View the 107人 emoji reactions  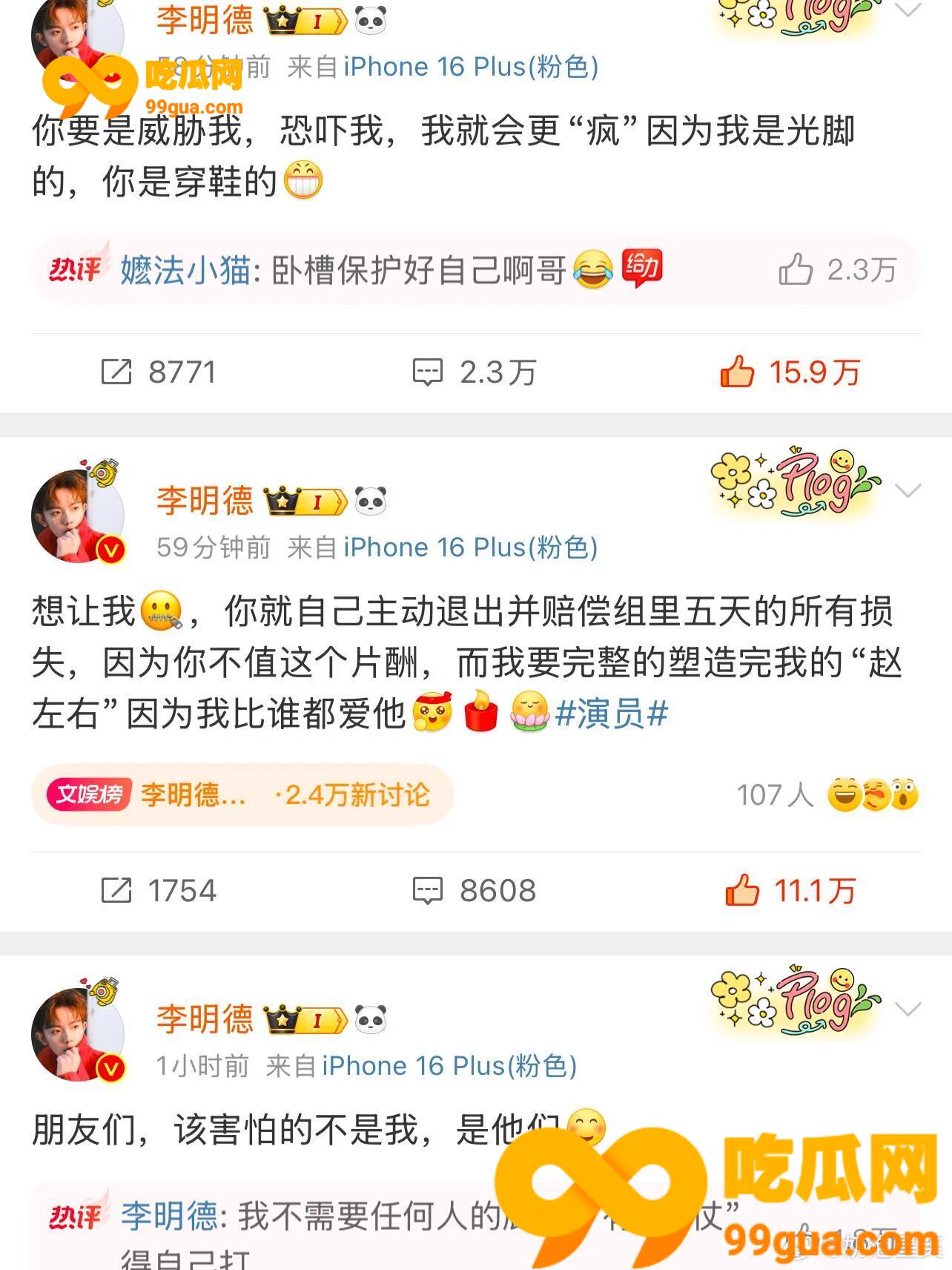[x=827, y=794]
